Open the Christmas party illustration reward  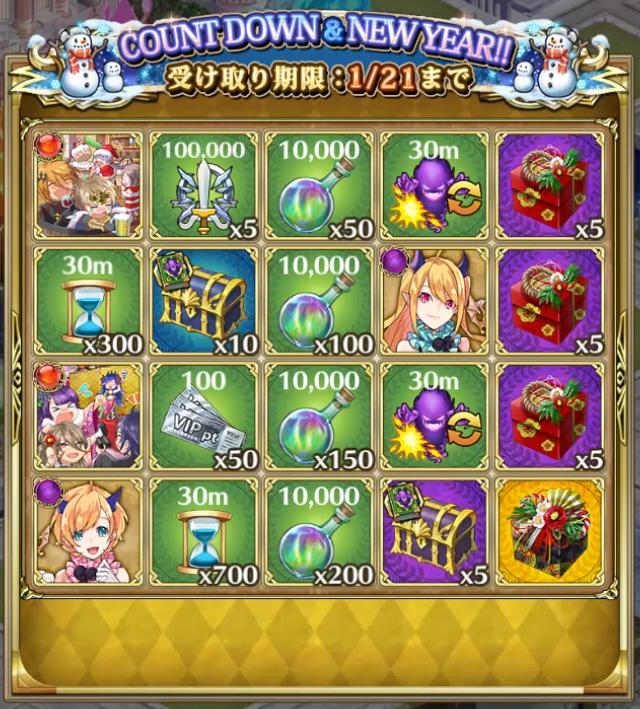(x=87, y=185)
